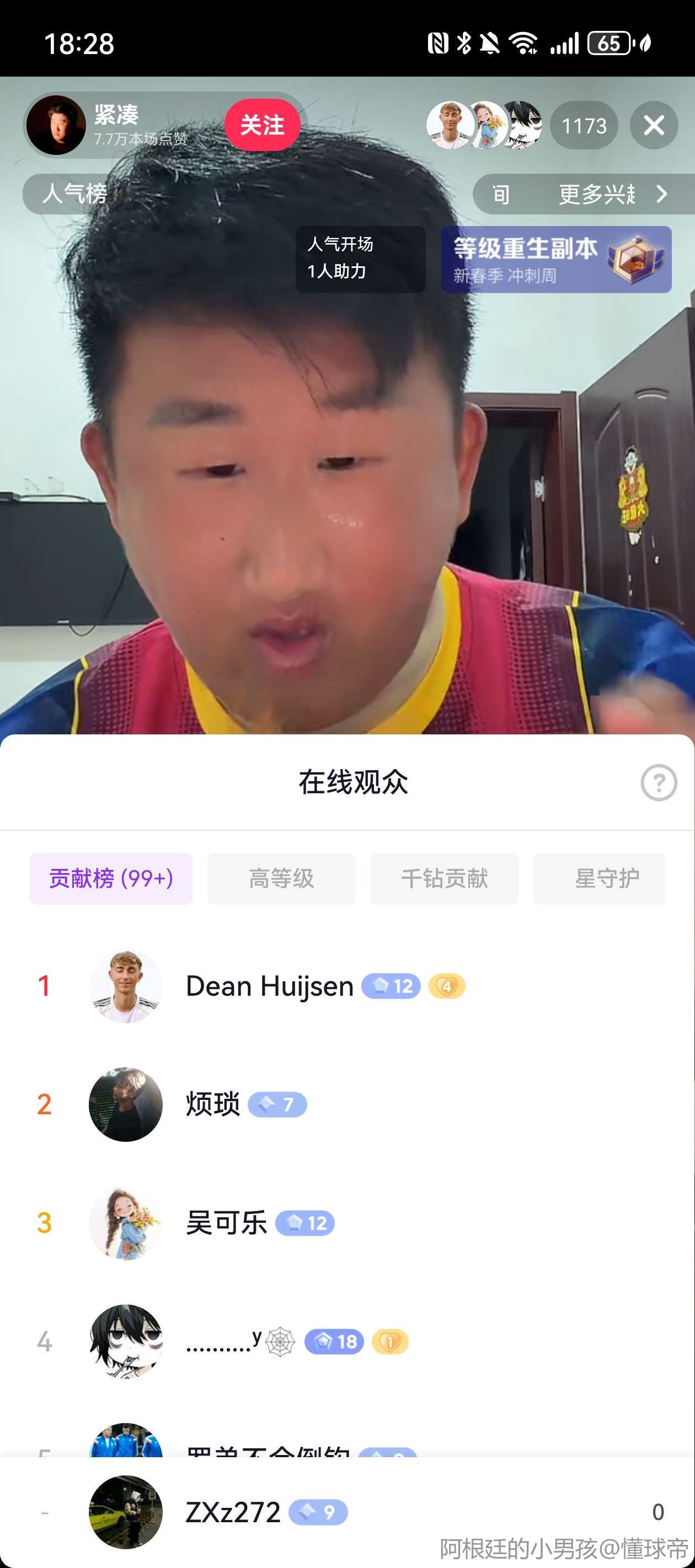Switch to the 高等级 tab
The height and width of the screenshot is (1568, 695).
click(x=281, y=878)
